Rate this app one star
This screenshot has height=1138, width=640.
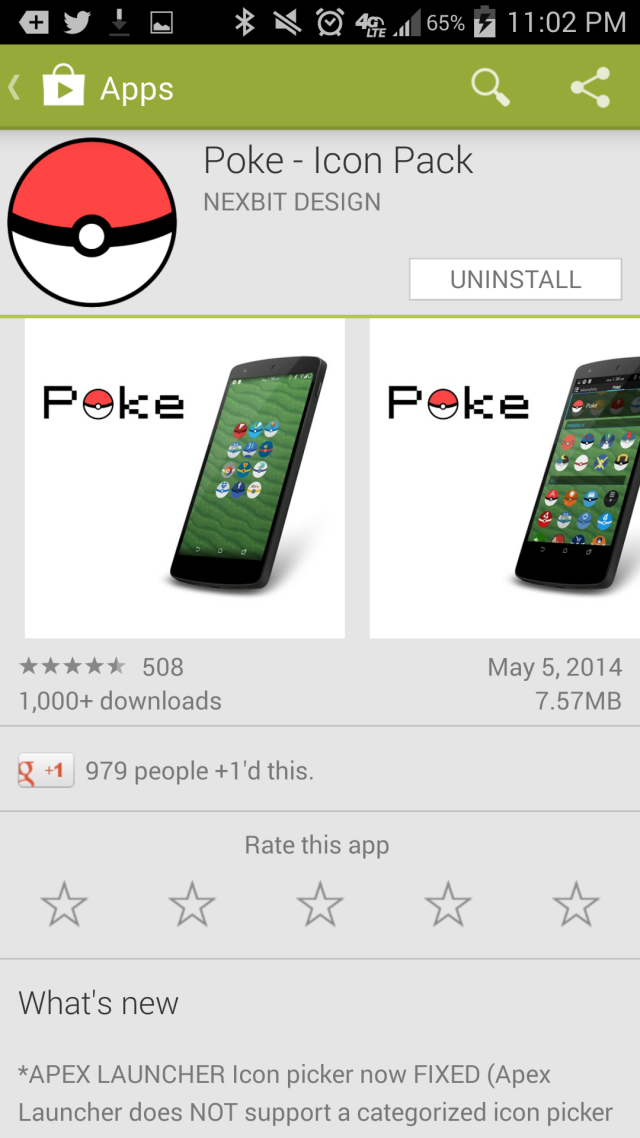click(64, 904)
